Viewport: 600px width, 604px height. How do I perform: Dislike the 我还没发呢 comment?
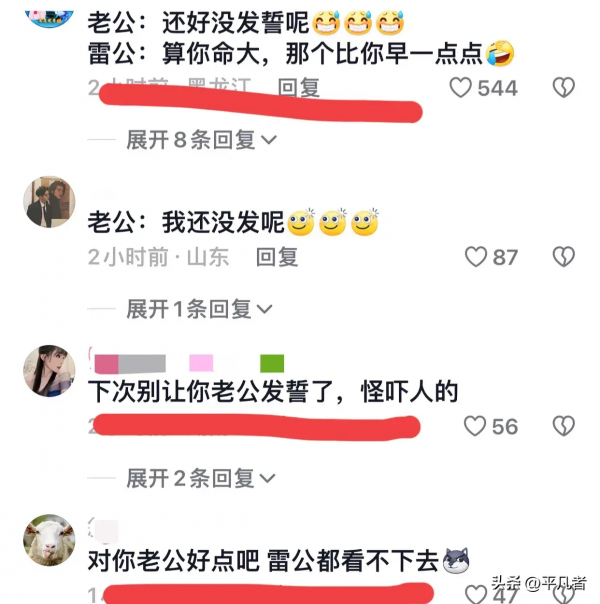tap(564, 257)
